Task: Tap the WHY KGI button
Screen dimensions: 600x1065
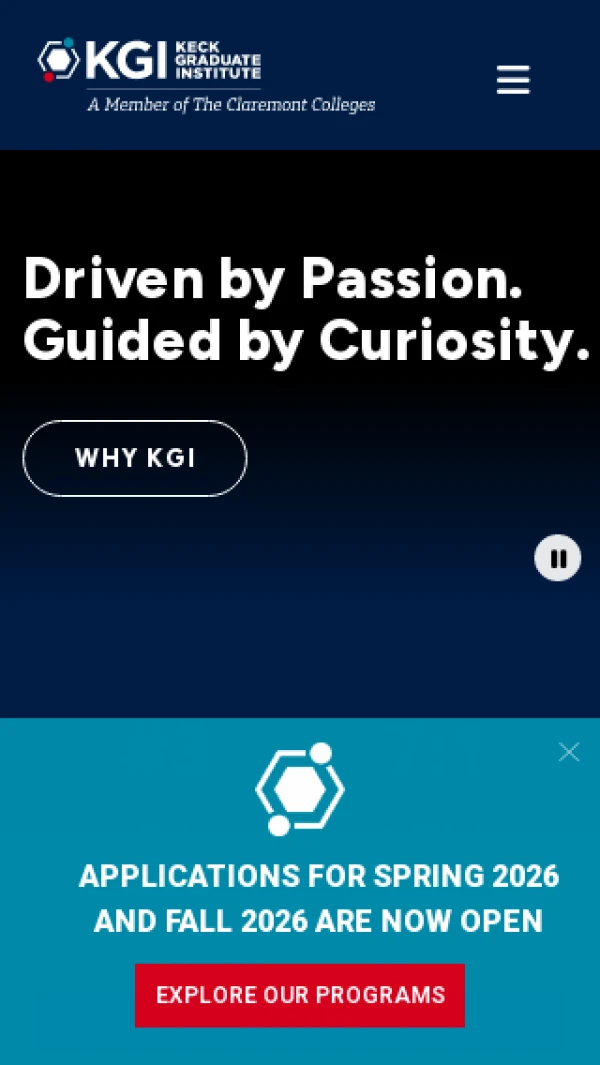Action: point(135,459)
